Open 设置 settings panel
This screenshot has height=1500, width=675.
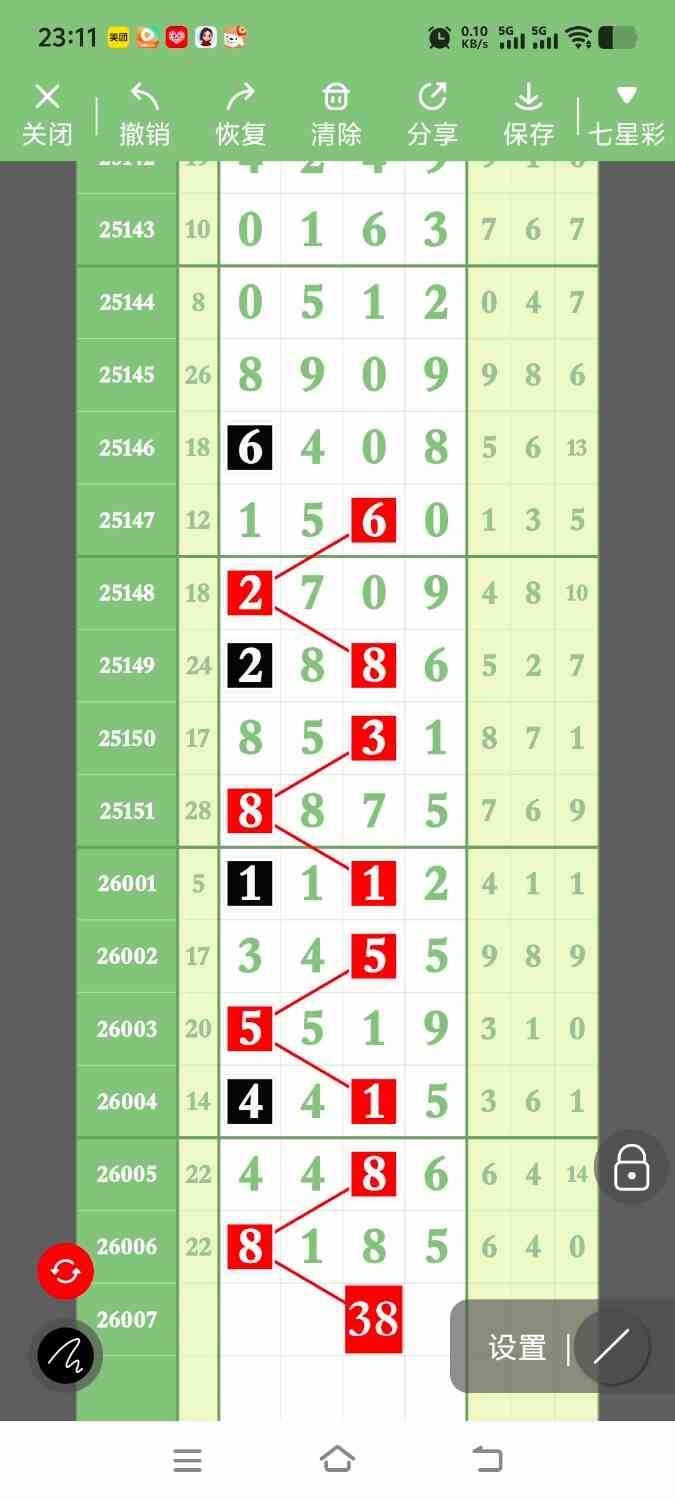click(x=517, y=1348)
